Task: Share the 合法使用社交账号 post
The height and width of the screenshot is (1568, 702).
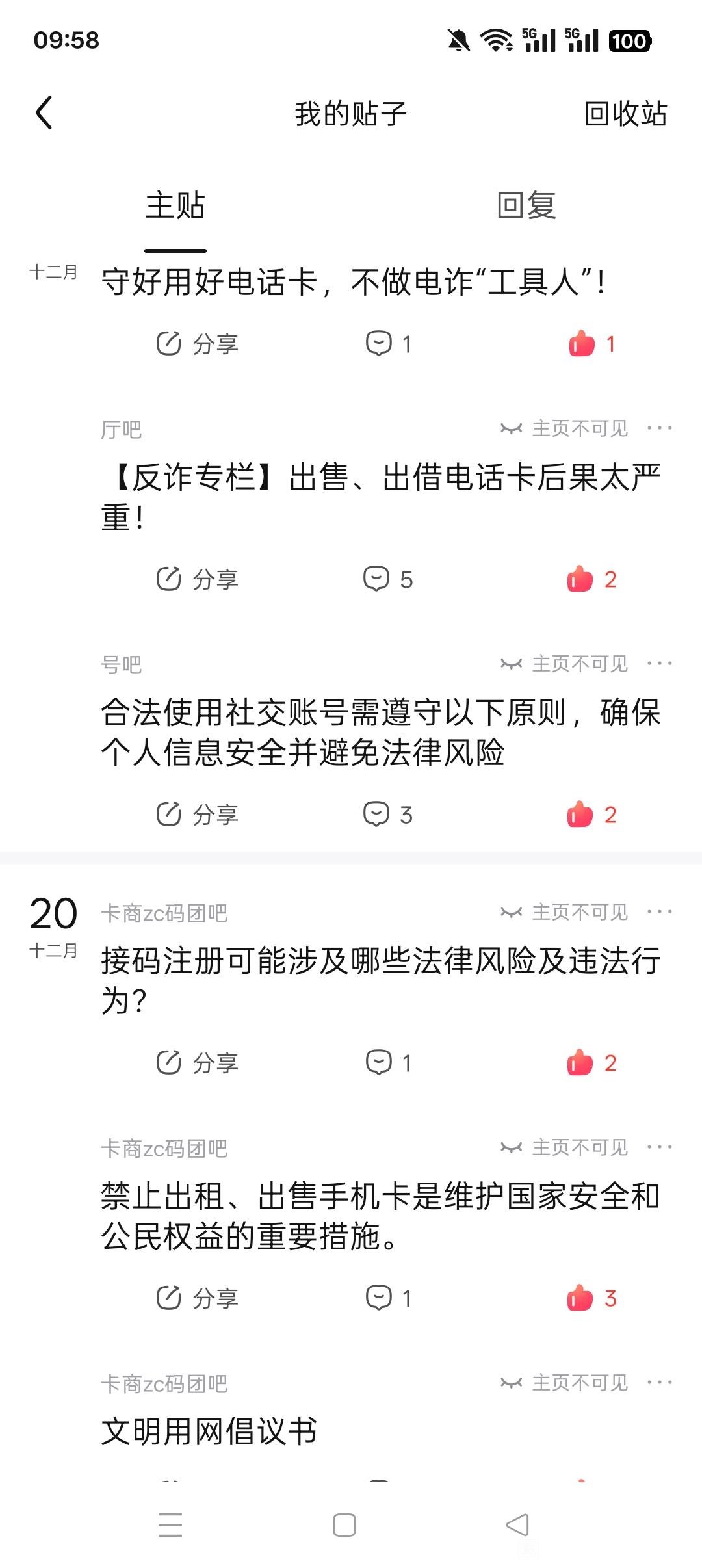Action: 198,815
